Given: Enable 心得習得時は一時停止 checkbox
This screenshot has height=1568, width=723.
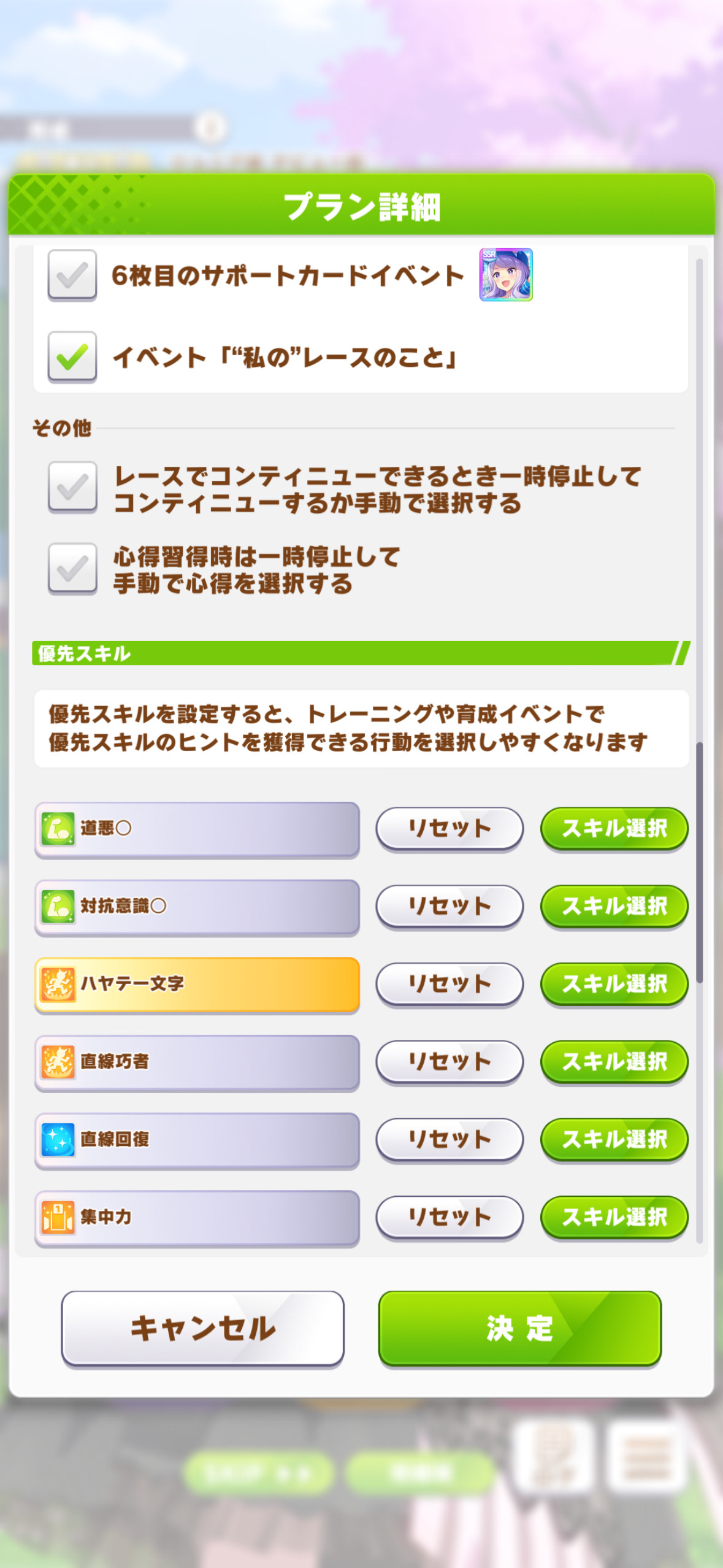Looking at the screenshot, I should pyautogui.click(x=72, y=569).
